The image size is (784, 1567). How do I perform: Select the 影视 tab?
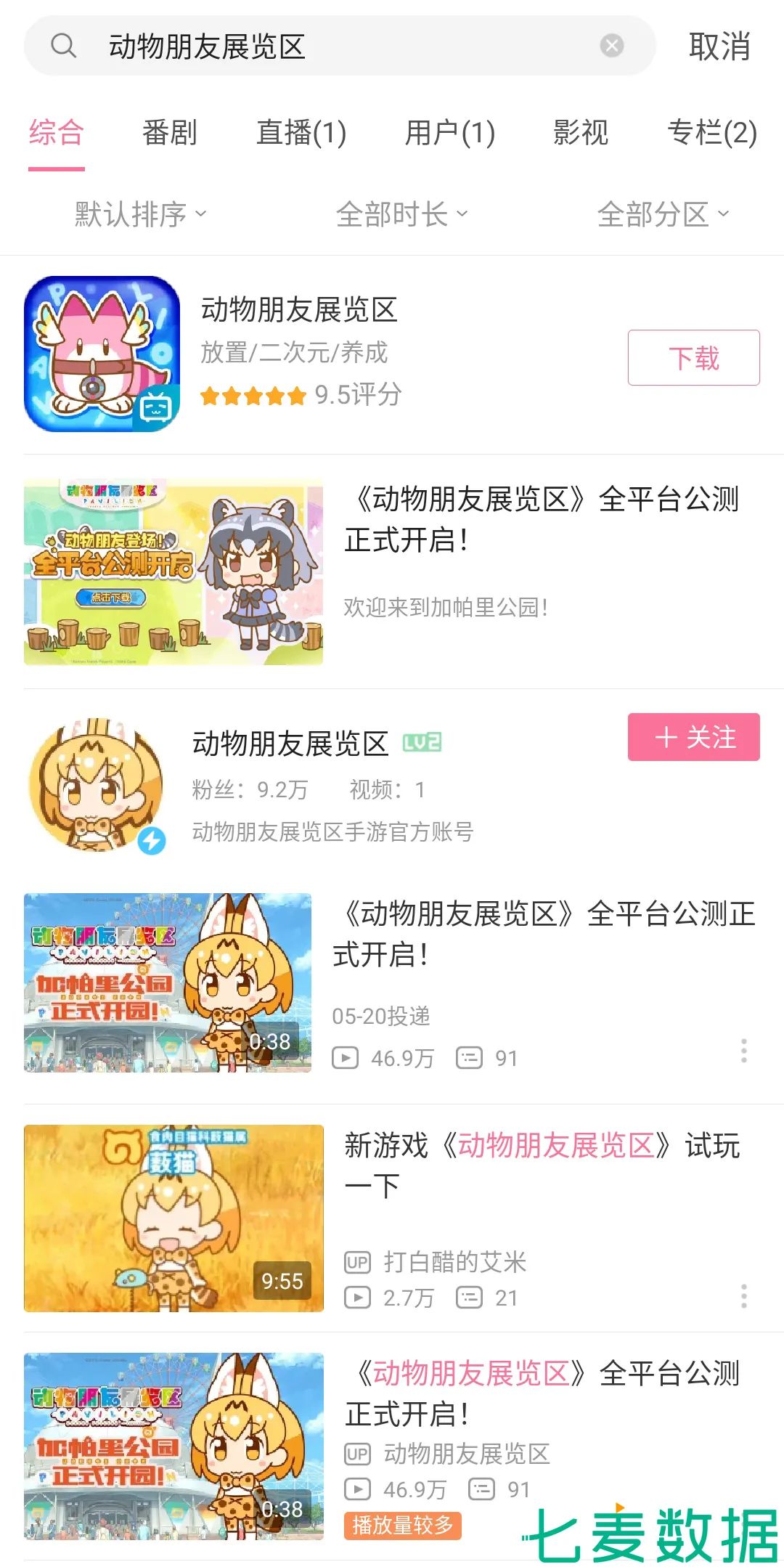point(580,133)
